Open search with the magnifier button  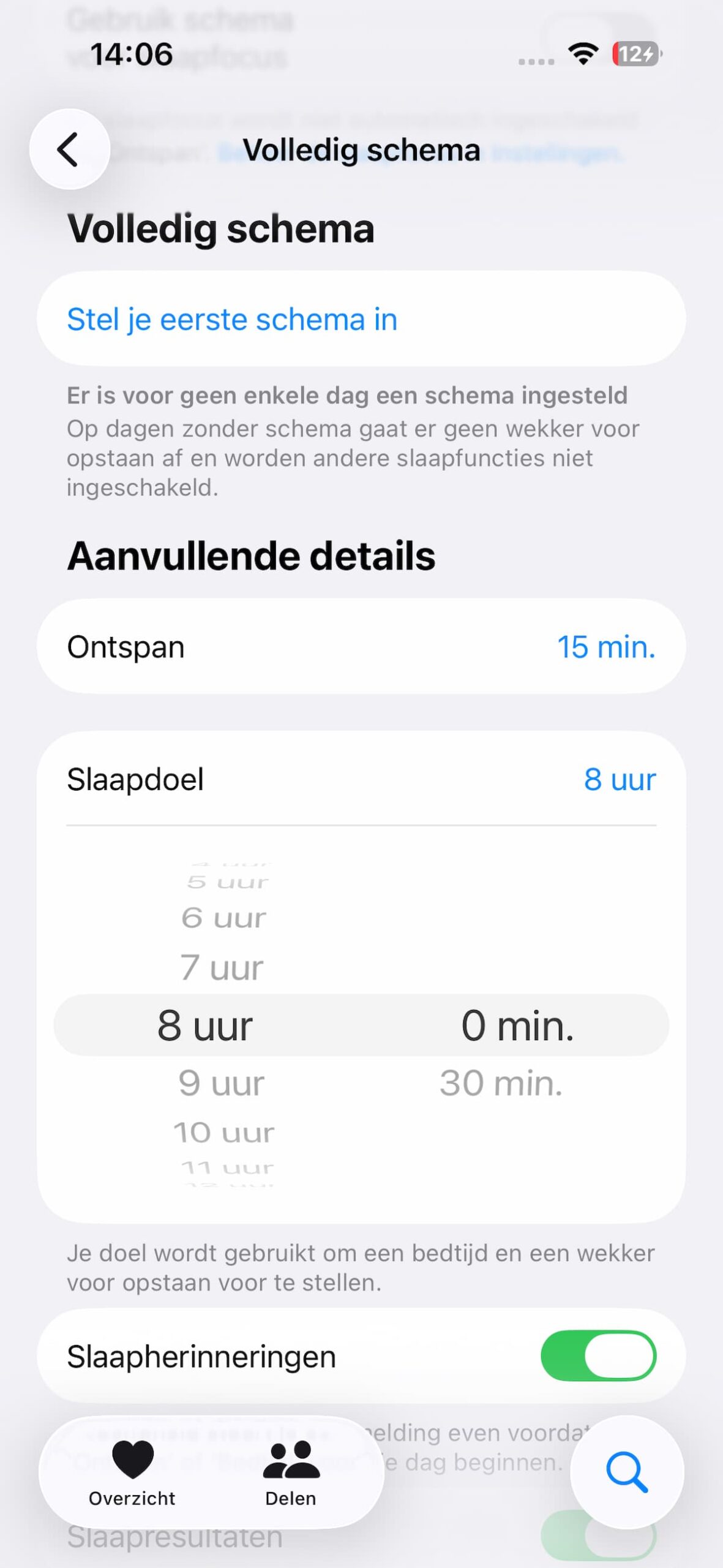tap(626, 1472)
